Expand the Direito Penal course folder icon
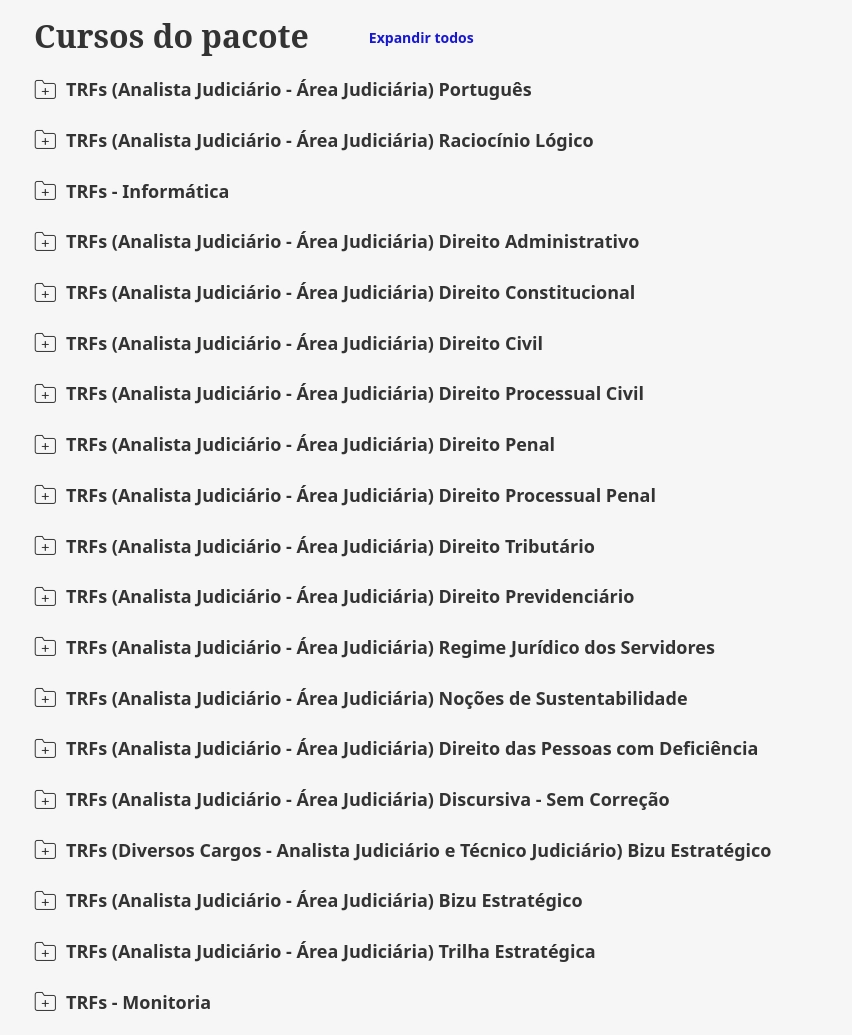 (x=45, y=445)
